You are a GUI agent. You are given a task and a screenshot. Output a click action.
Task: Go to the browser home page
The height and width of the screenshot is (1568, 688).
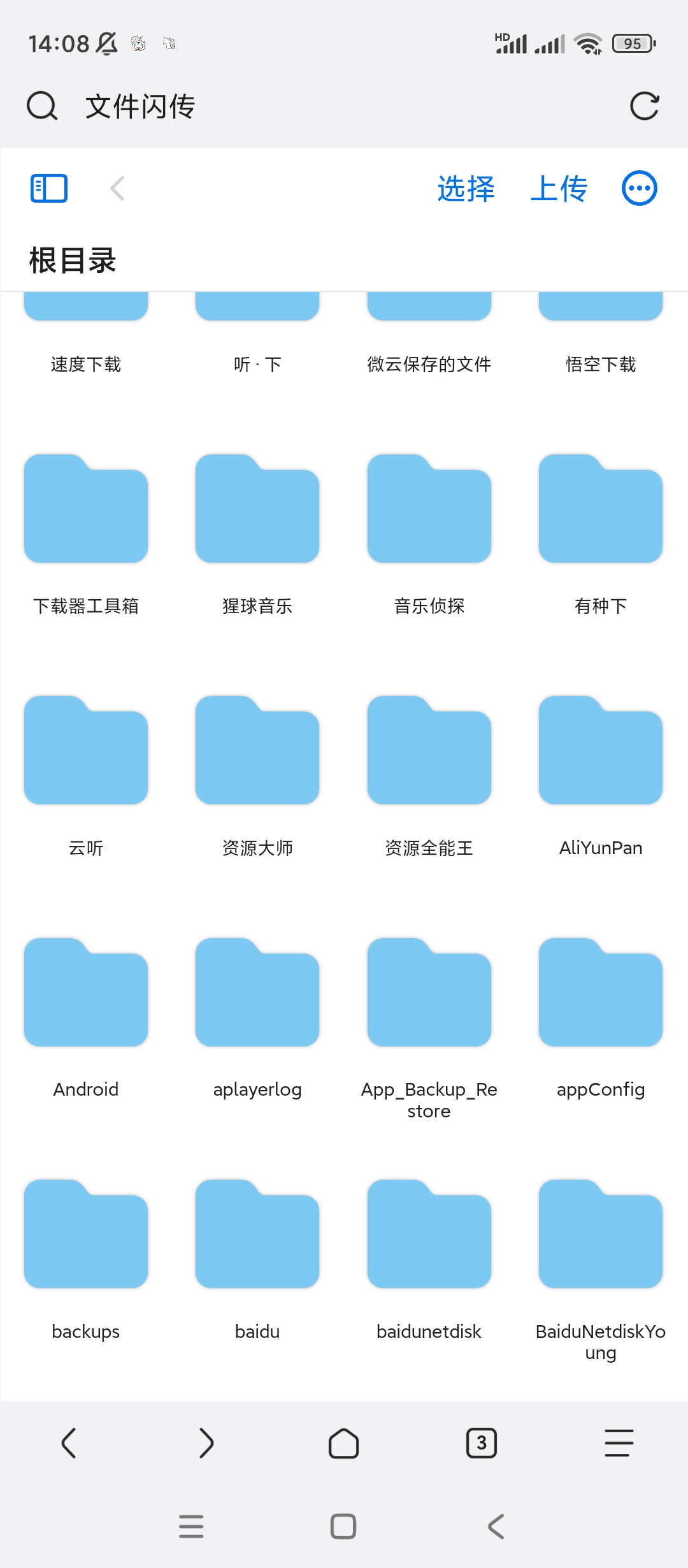point(343,1443)
